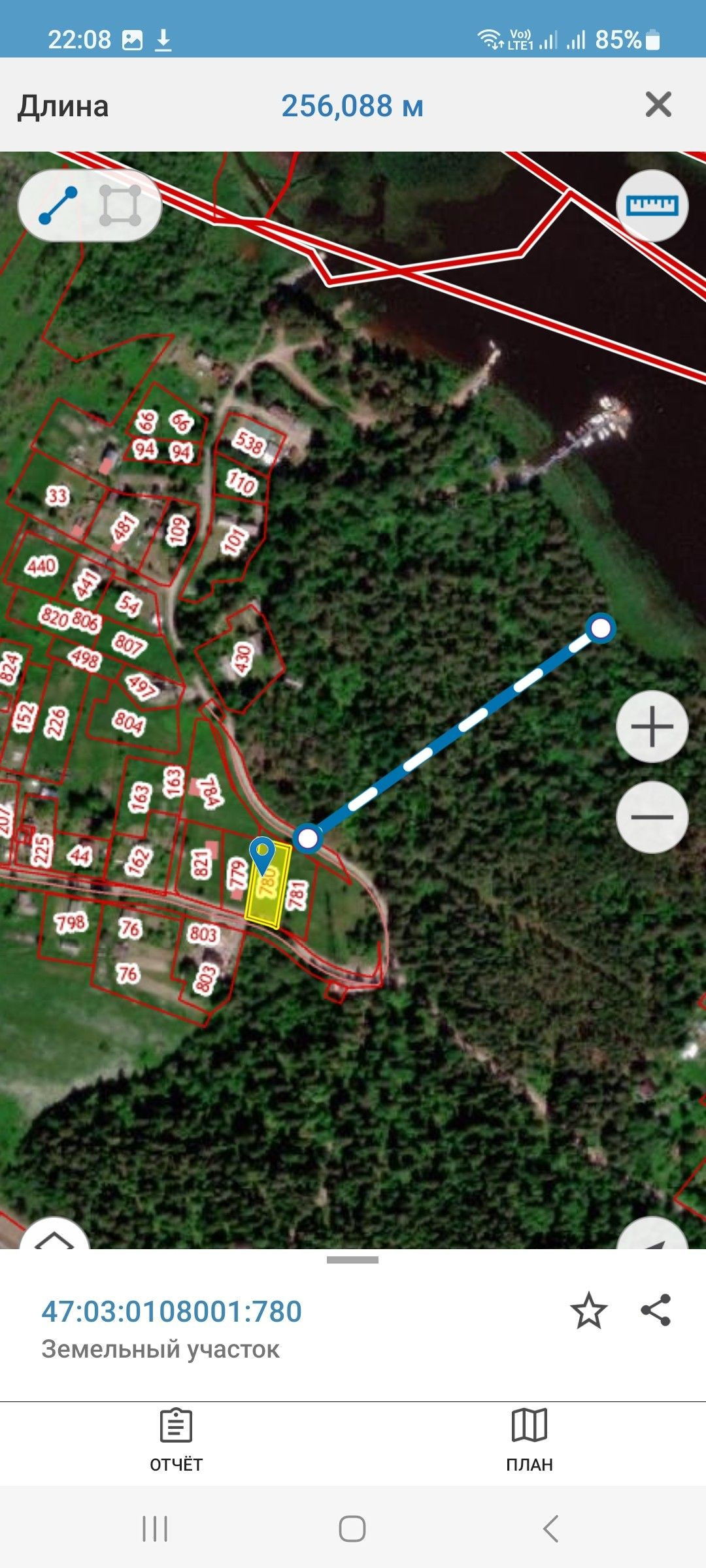Tap the ruler measurement tool button
Image resolution: width=706 pixels, height=1568 pixels.
pyautogui.click(x=652, y=206)
